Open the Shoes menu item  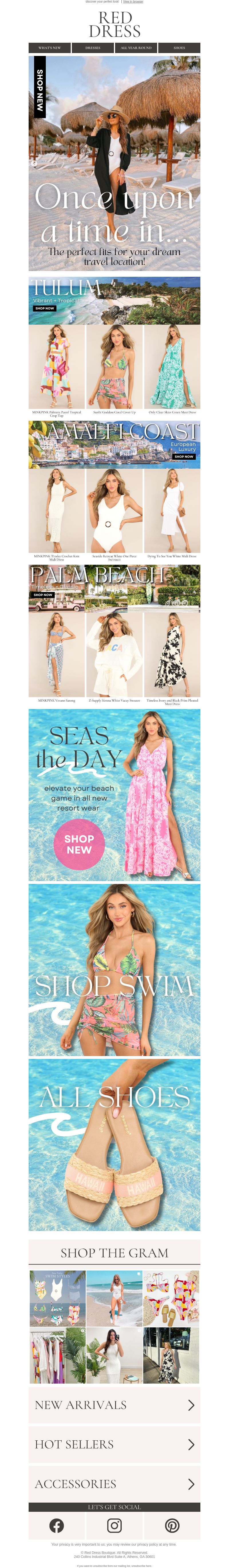pyautogui.click(x=179, y=48)
